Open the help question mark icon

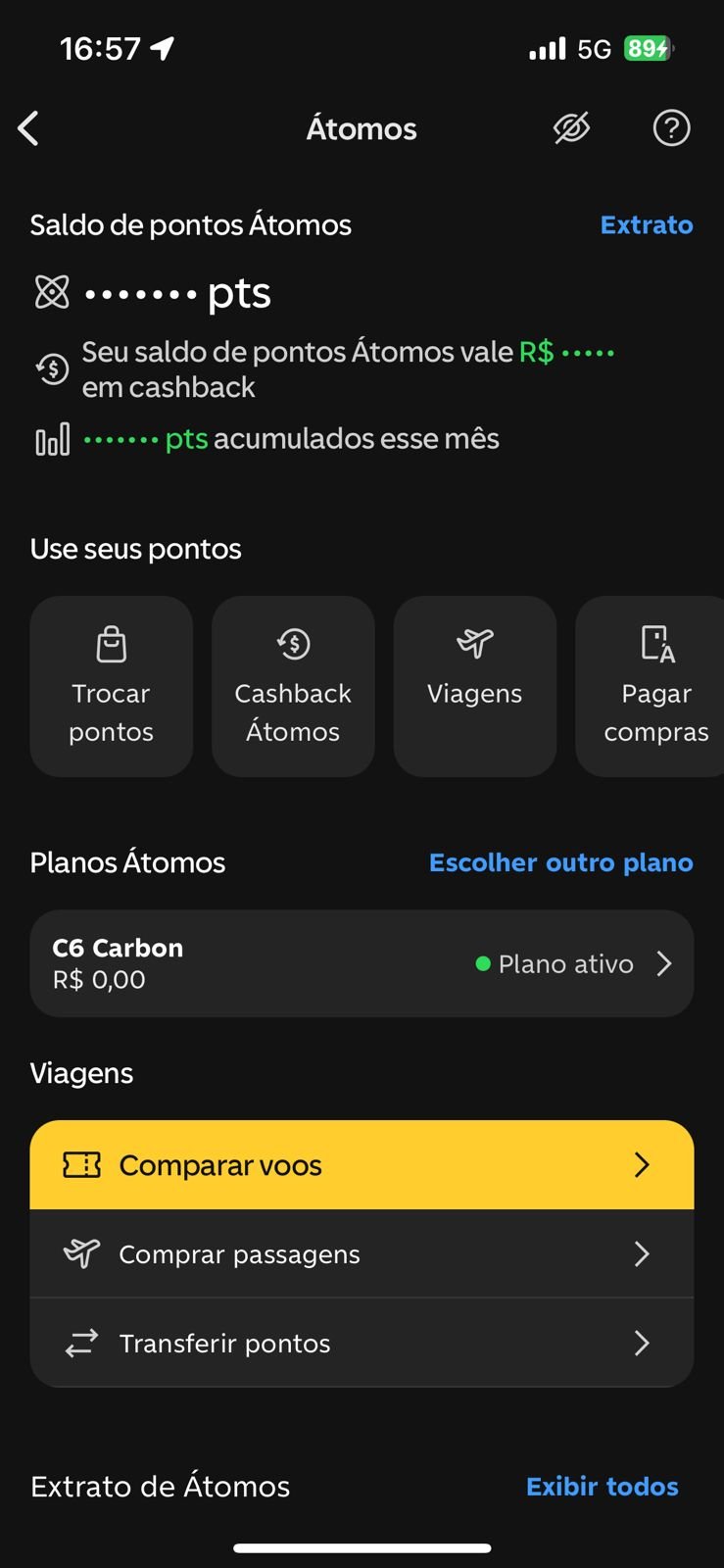pyautogui.click(x=671, y=128)
